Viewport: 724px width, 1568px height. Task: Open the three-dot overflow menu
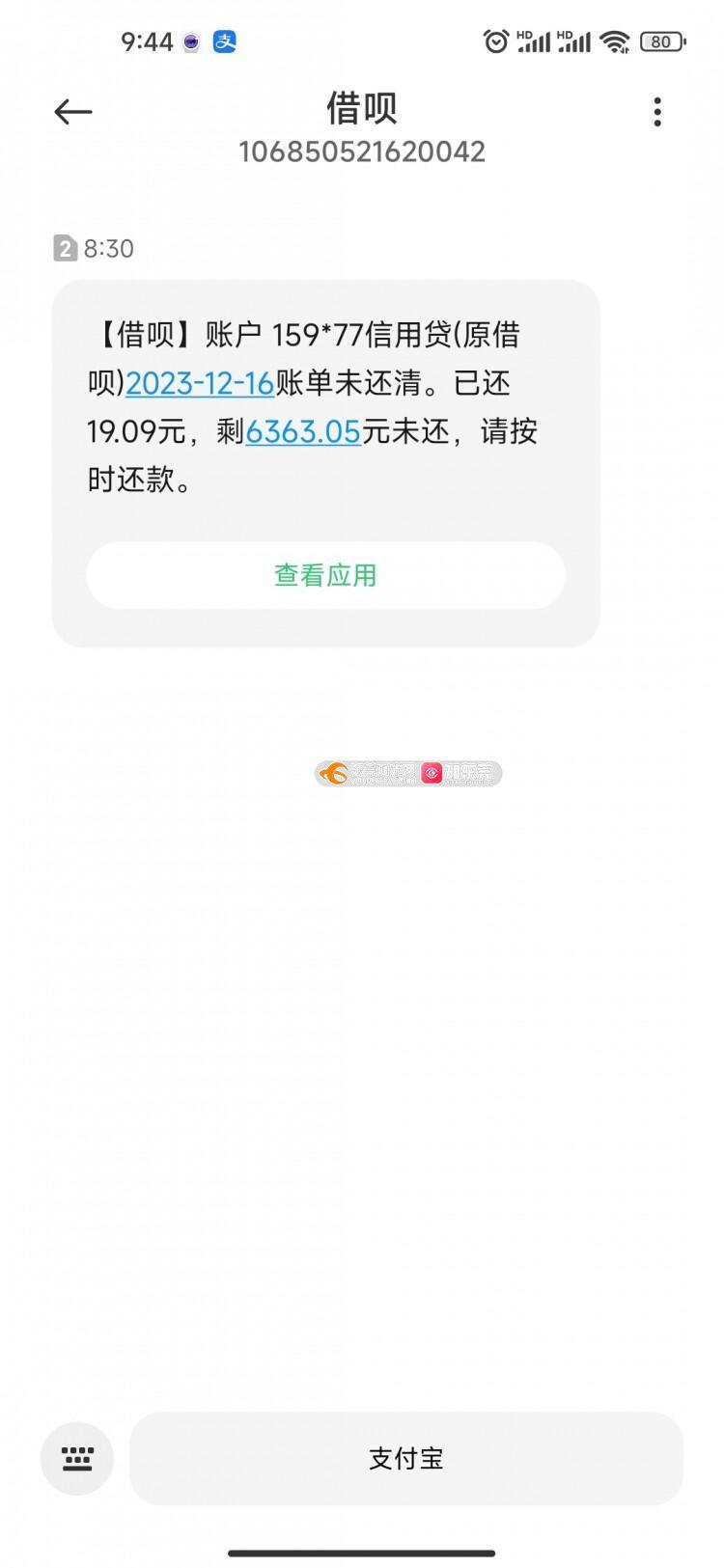657,112
